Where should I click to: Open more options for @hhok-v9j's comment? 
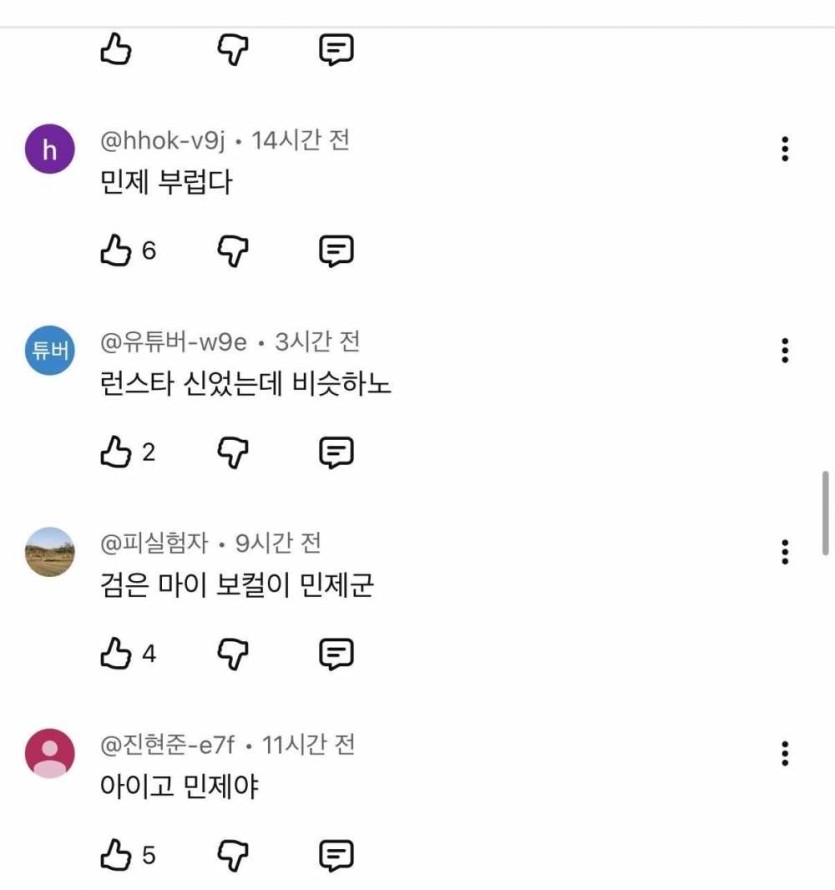click(786, 149)
